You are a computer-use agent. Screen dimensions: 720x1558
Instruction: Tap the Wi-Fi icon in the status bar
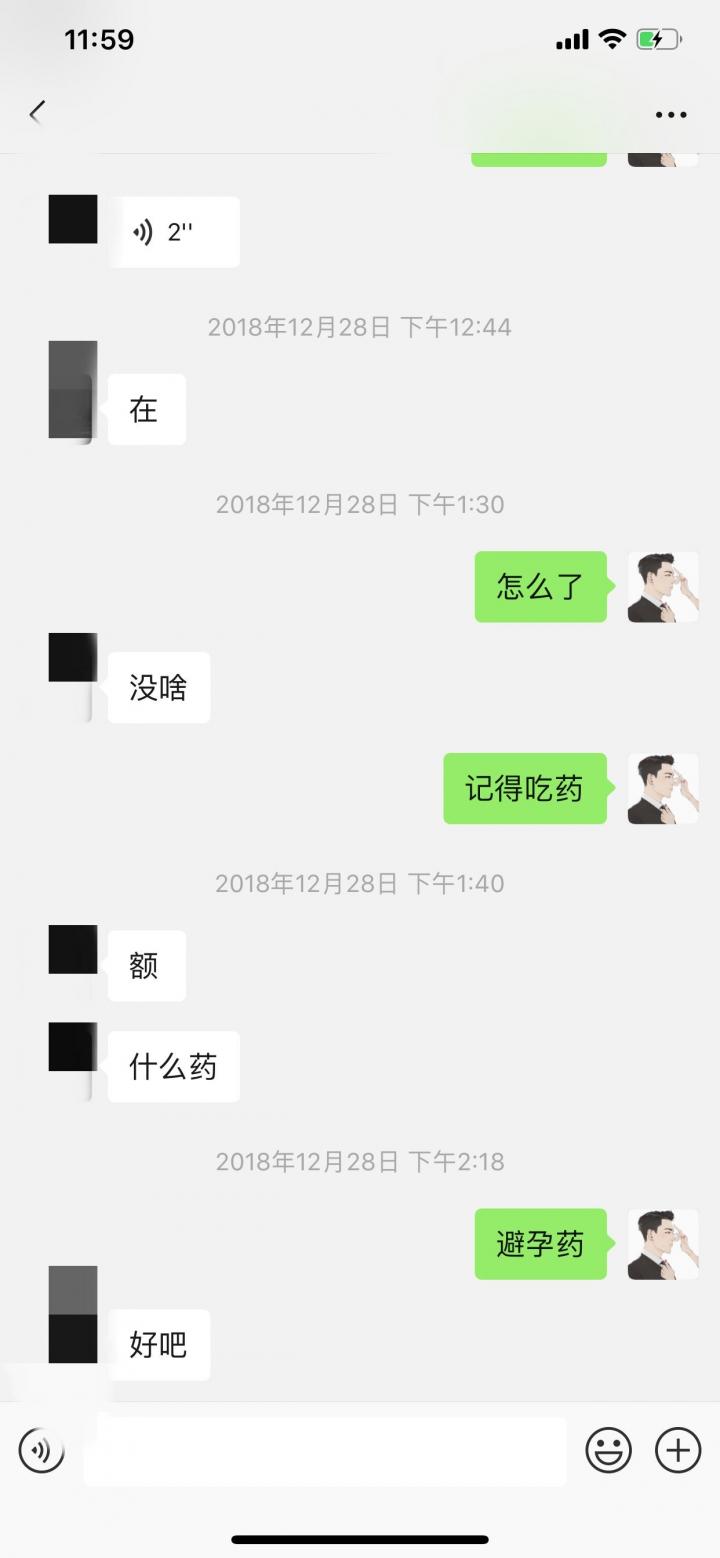(612, 38)
